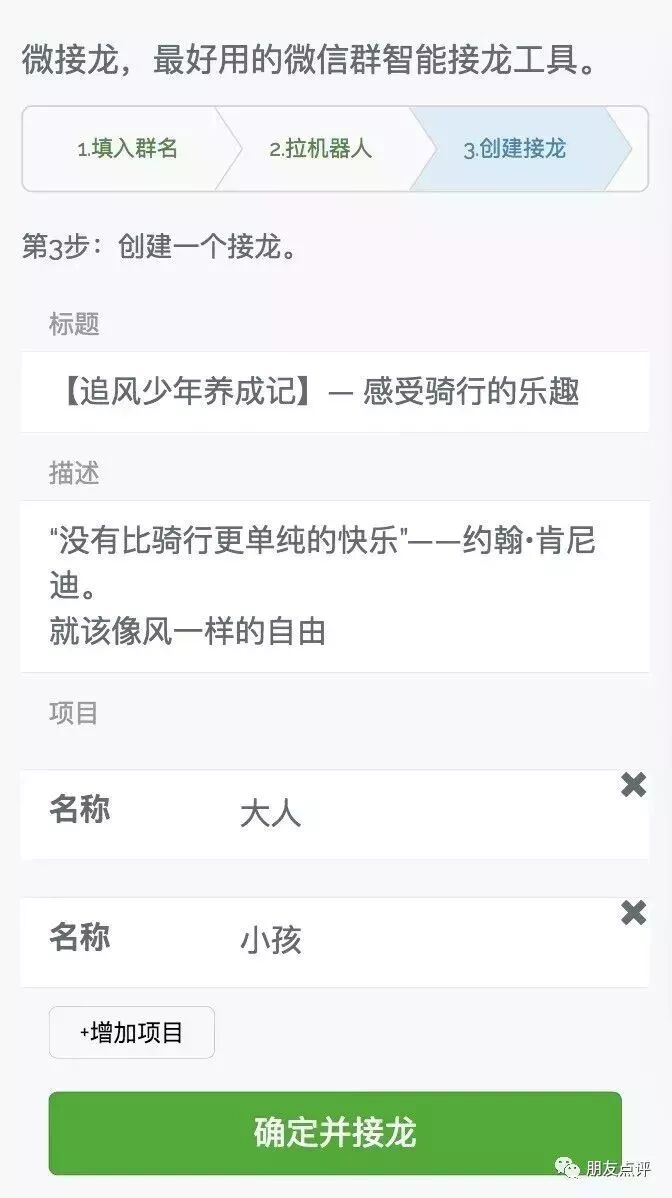Remove the 大人 item
The image size is (672, 1198).
click(633, 785)
